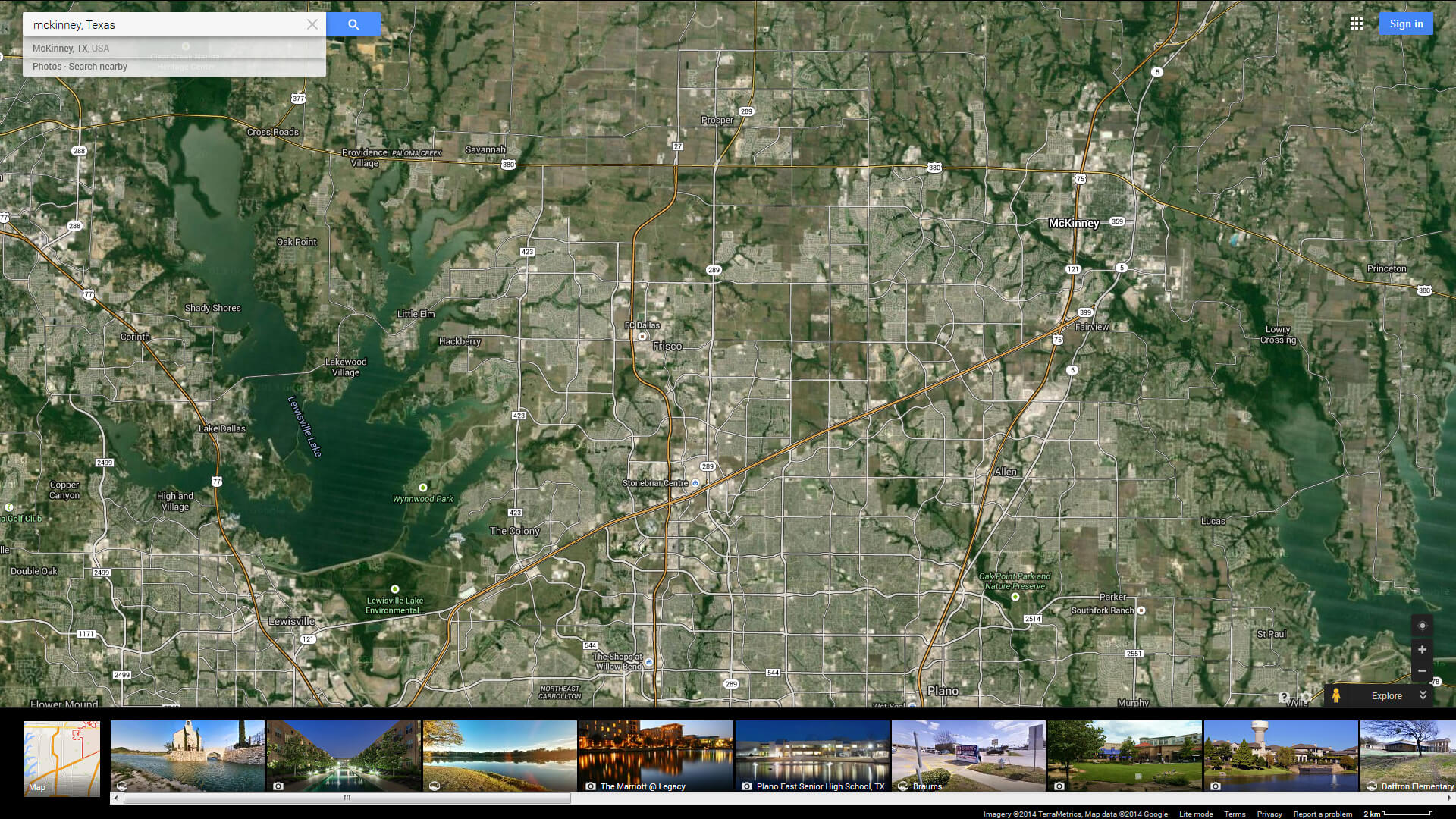This screenshot has width=1456, height=819.
Task: Zoom out with the minus button
Action: click(1422, 671)
